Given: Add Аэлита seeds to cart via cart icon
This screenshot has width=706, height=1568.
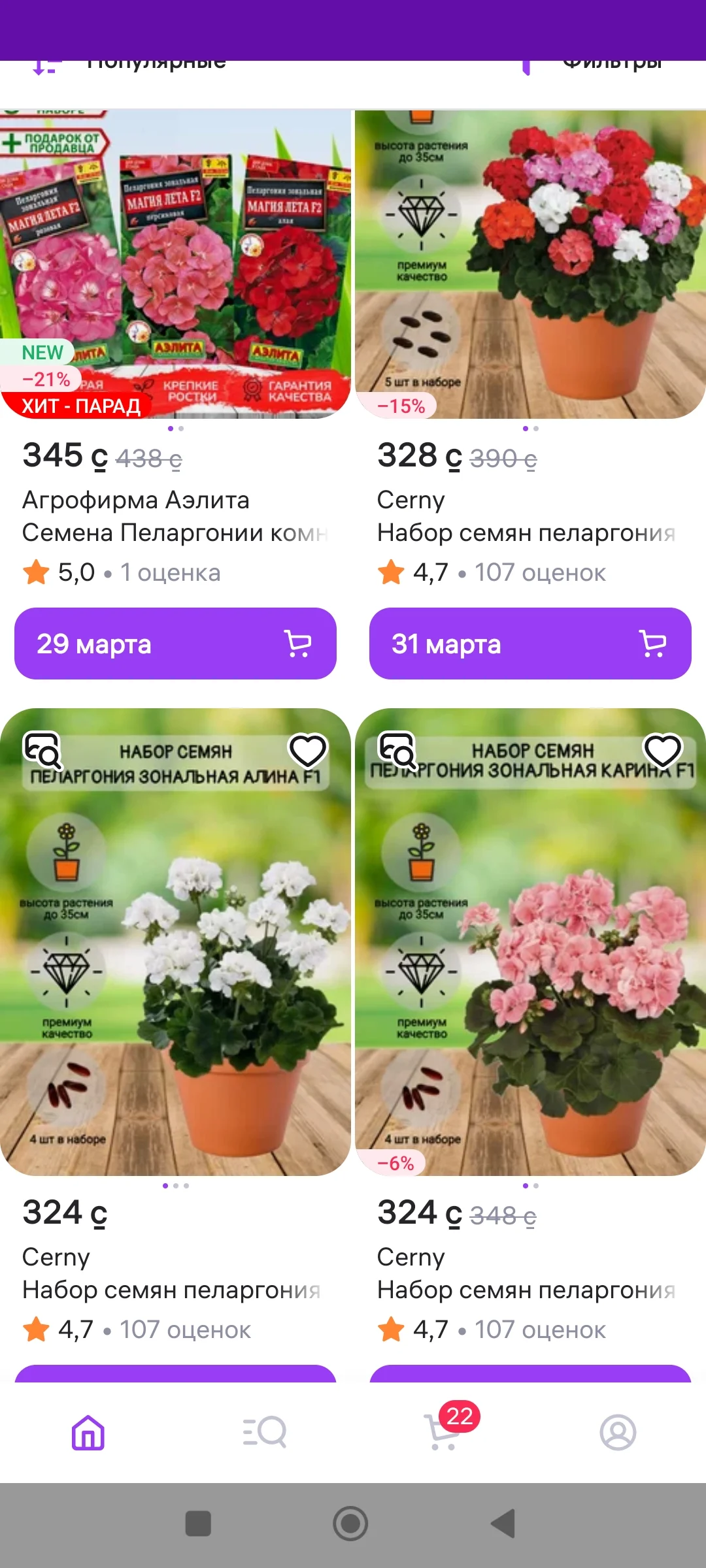Looking at the screenshot, I should 297,644.
